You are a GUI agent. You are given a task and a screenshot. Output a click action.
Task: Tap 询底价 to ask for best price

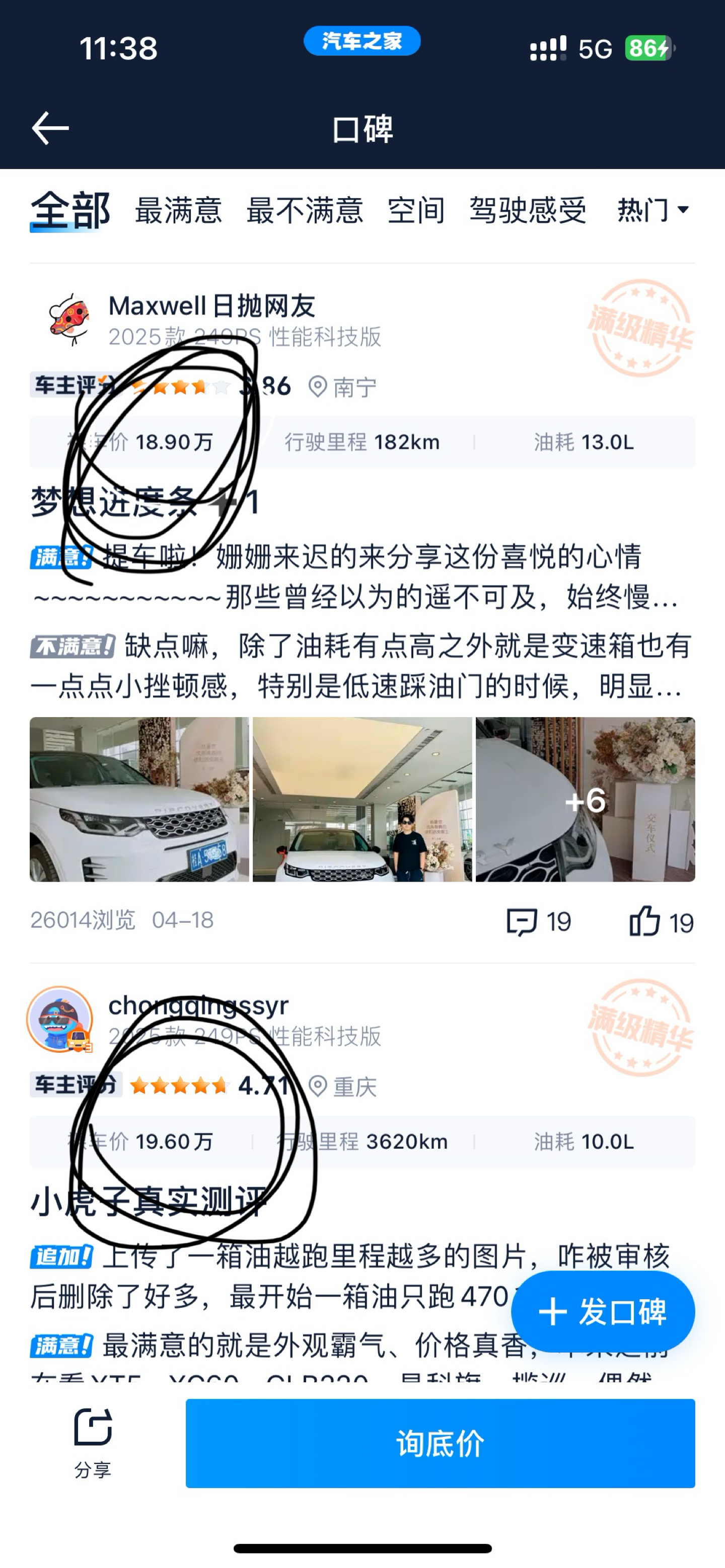[x=440, y=1443]
